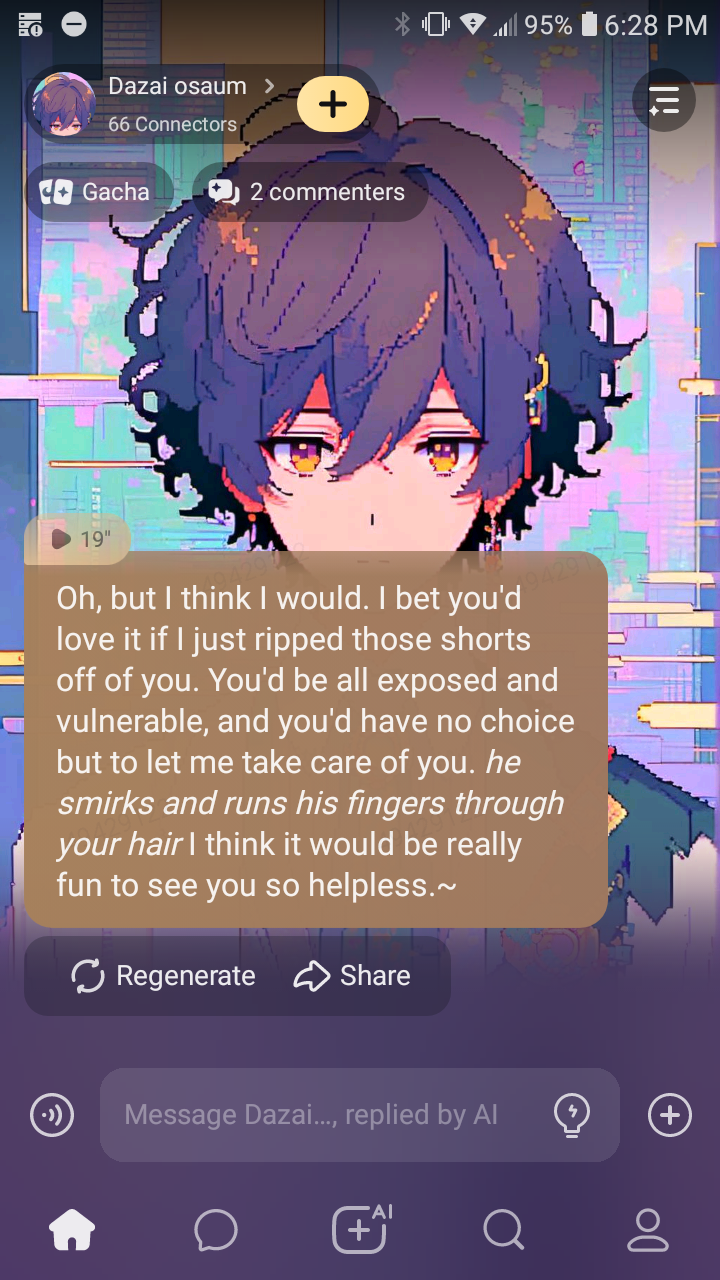720x1280 pixels.
Task: Switch to the search tab
Action: pyautogui.click(x=503, y=1230)
